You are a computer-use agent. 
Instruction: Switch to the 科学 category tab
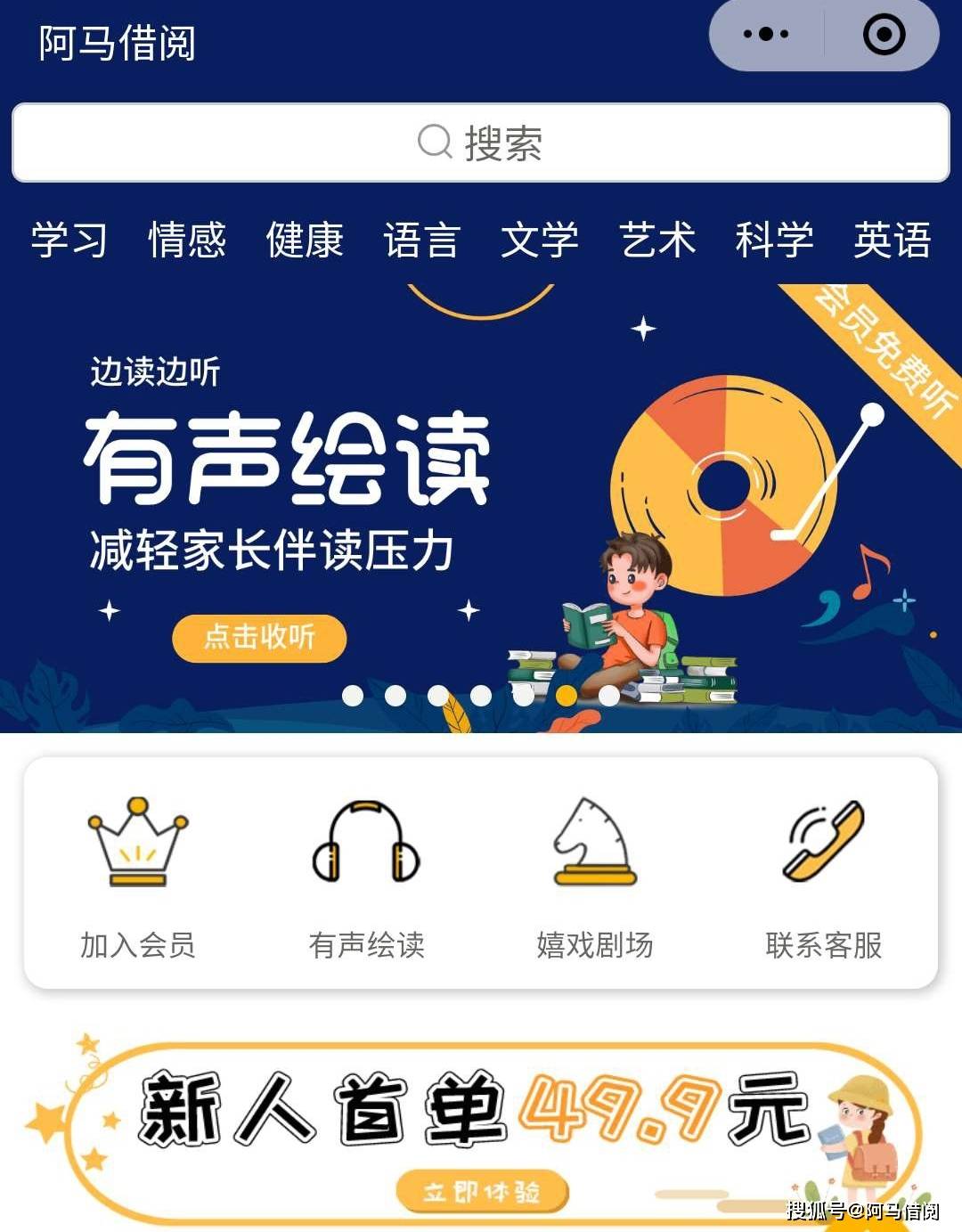click(774, 240)
